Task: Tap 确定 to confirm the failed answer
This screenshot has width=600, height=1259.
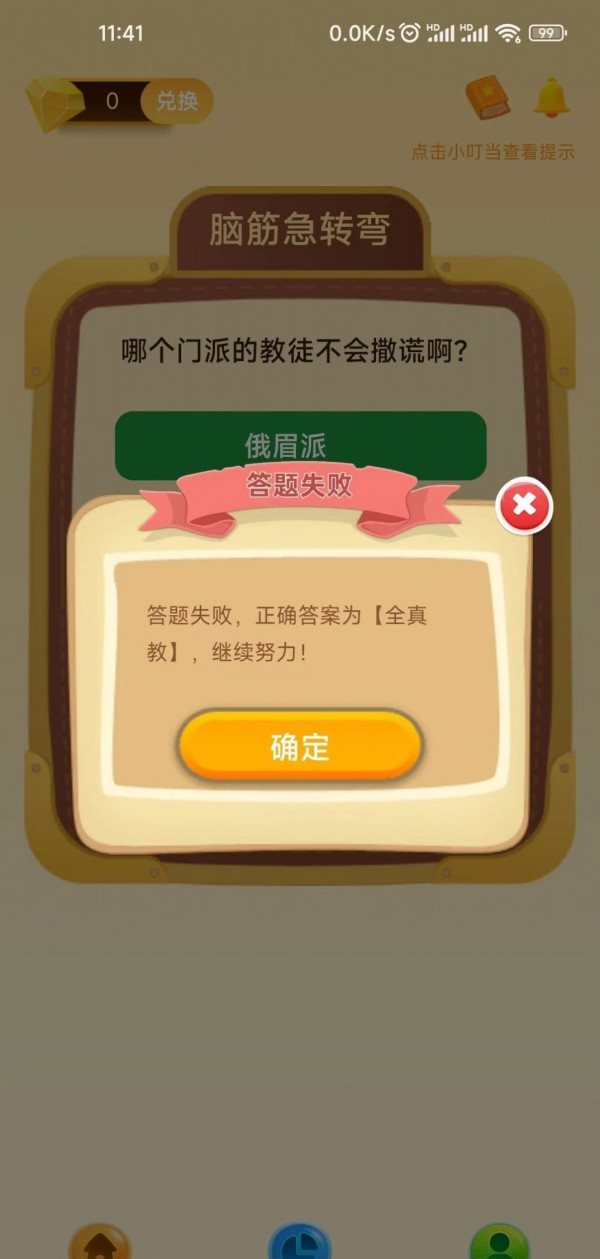Action: click(x=300, y=746)
